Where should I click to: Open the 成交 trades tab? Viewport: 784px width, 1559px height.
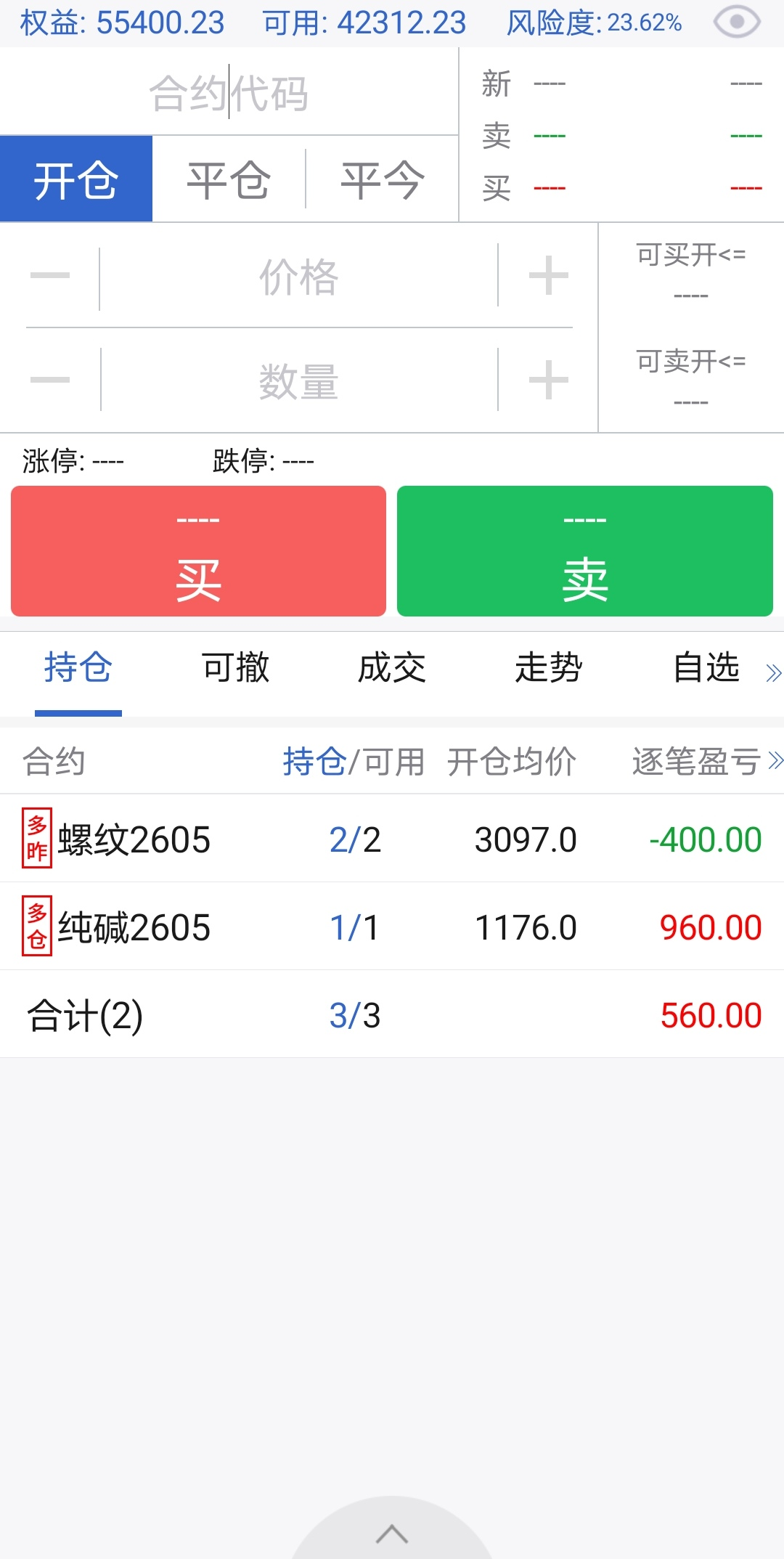tap(392, 667)
